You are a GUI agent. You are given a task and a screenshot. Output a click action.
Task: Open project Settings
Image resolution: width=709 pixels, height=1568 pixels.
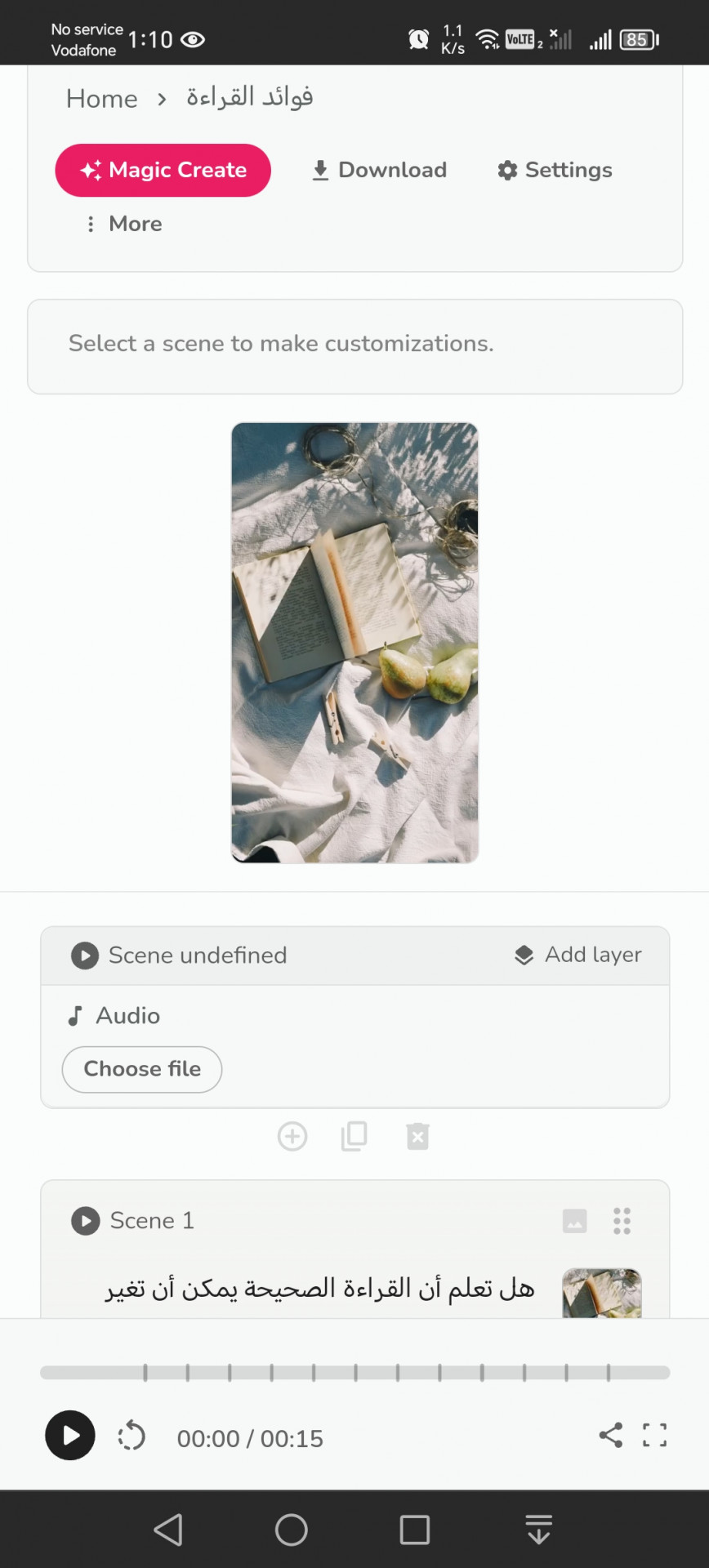tap(555, 170)
